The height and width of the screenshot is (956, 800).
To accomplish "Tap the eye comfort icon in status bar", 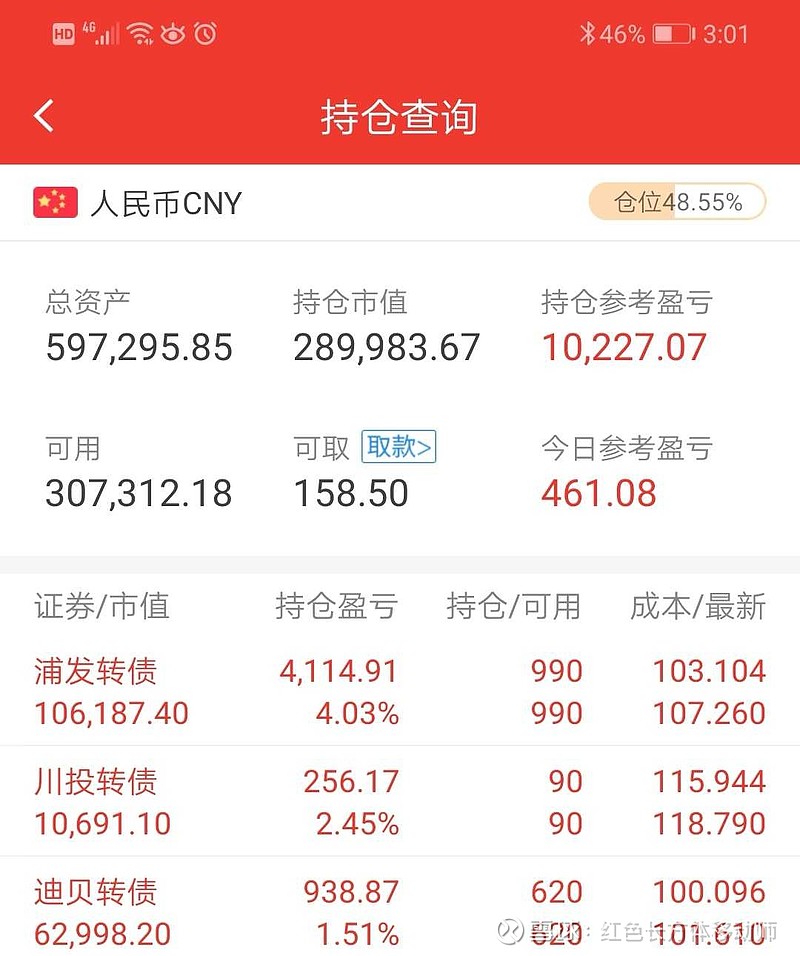I will (172, 33).
